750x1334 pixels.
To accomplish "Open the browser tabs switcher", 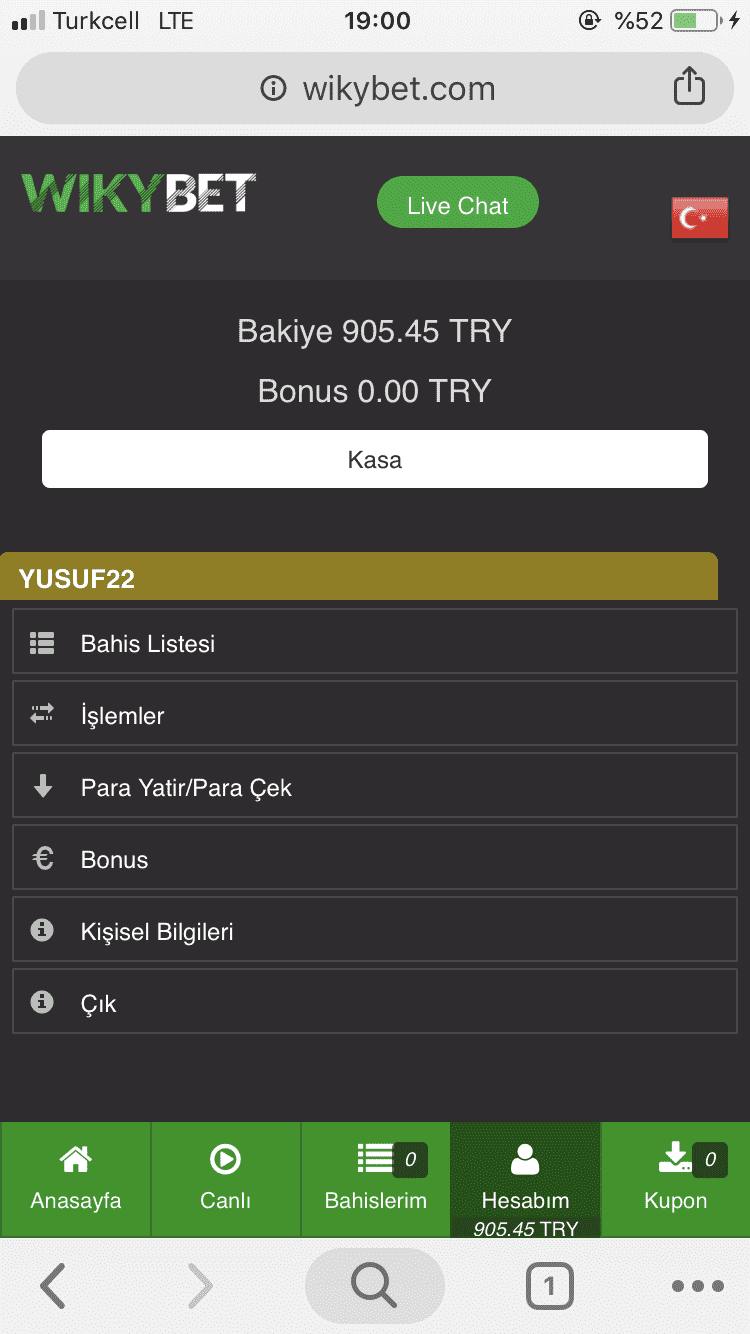I will (549, 1286).
